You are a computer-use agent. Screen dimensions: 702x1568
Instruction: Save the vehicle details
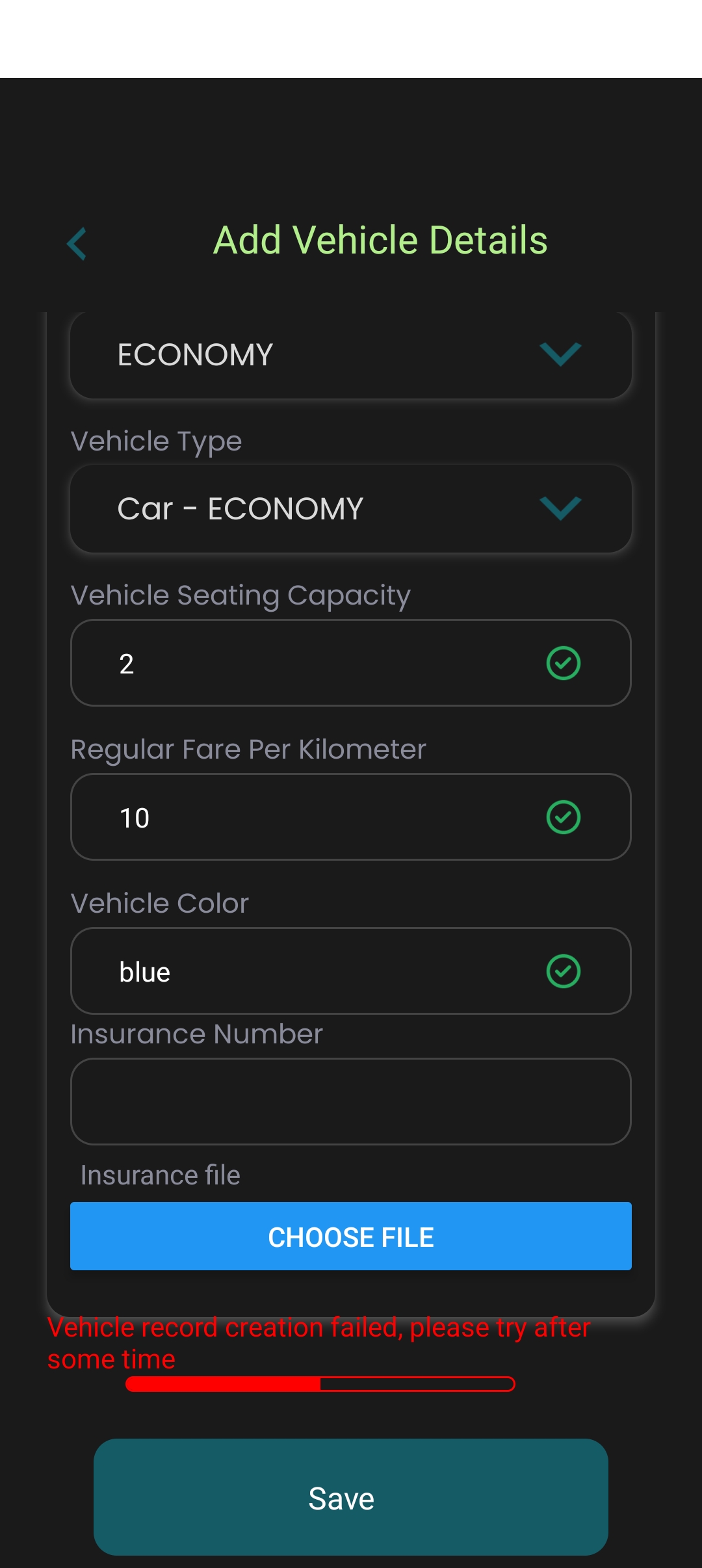tap(351, 1497)
